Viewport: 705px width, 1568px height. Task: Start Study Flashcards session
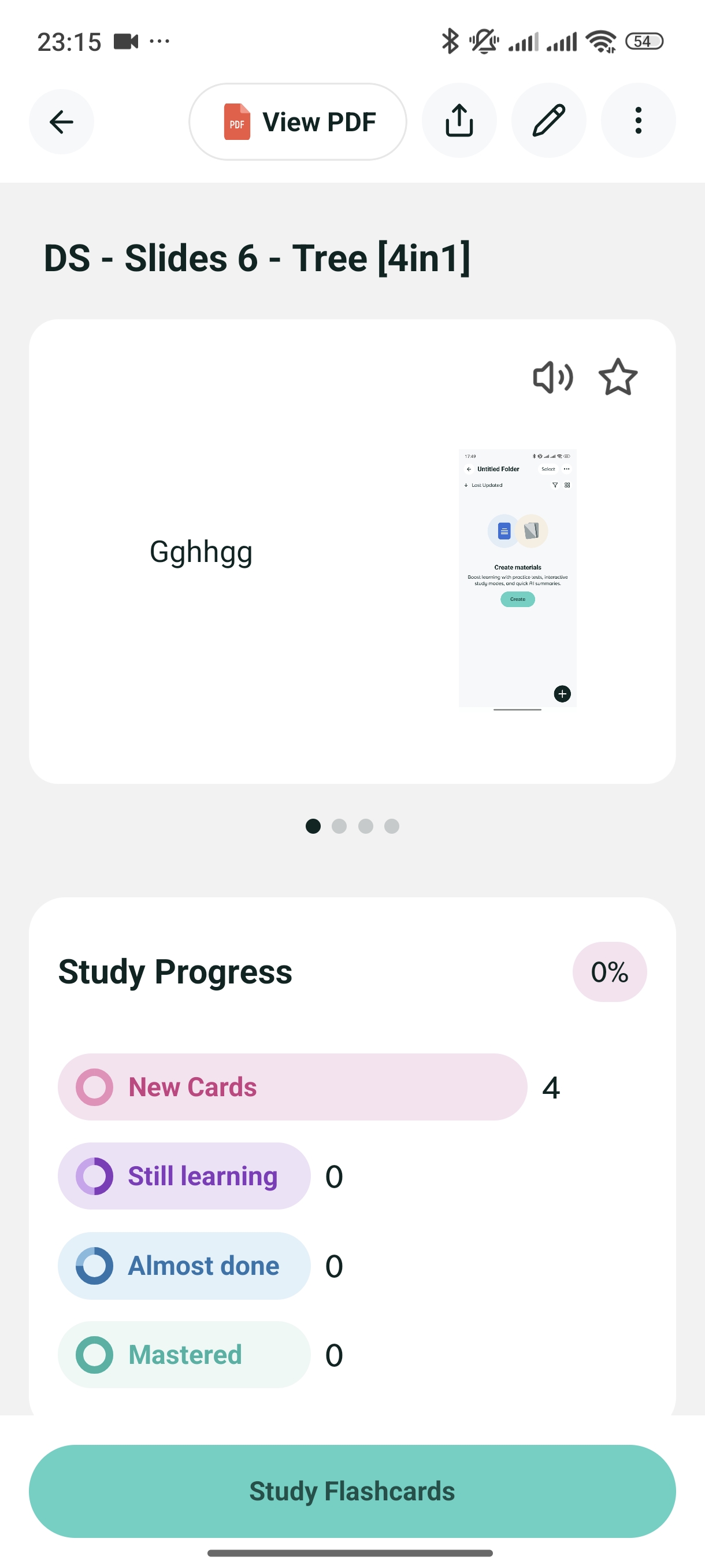[x=352, y=1491]
